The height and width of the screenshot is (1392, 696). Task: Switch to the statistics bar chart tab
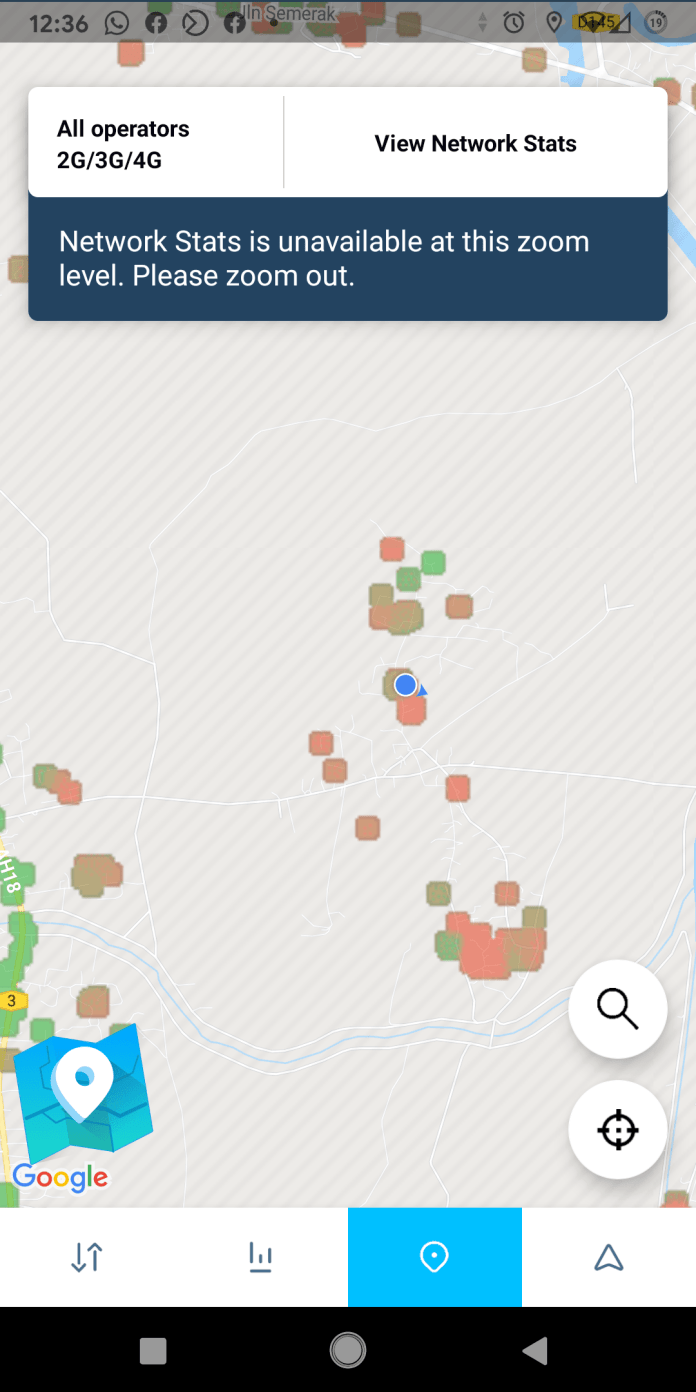tap(261, 1257)
